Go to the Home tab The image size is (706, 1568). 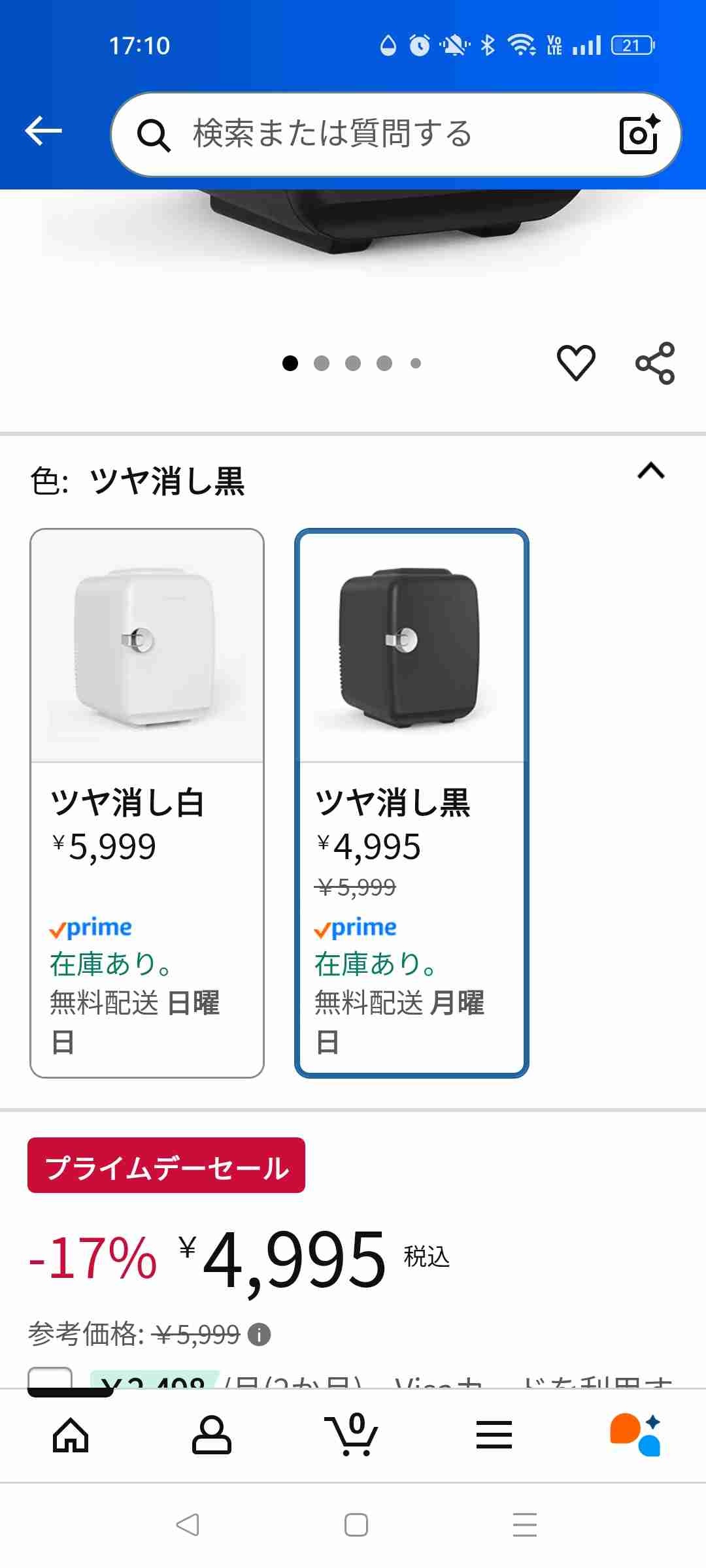pyautogui.click(x=71, y=1435)
